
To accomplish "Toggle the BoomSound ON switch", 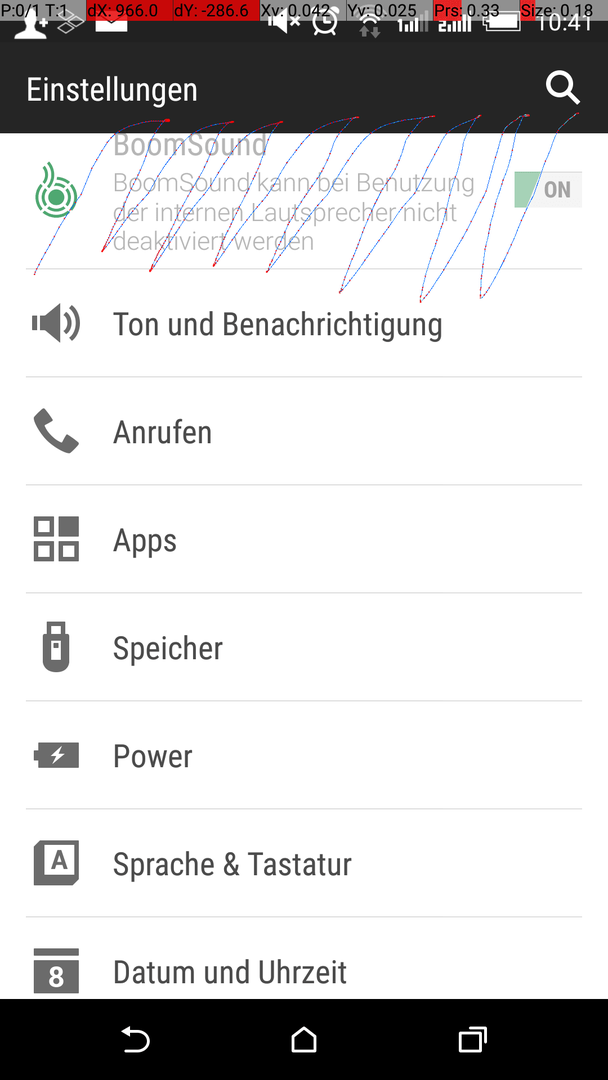I will [548, 189].
